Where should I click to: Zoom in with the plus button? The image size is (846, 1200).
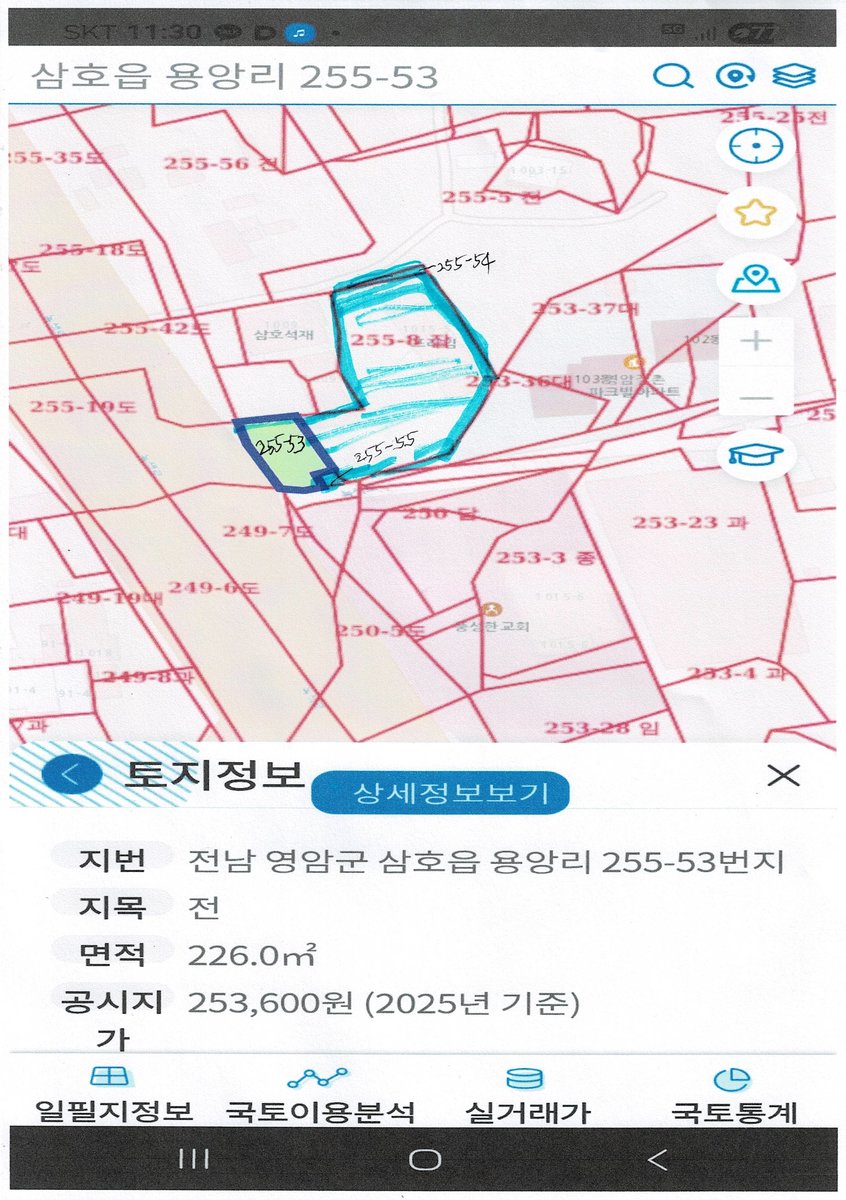pos(756,341)
